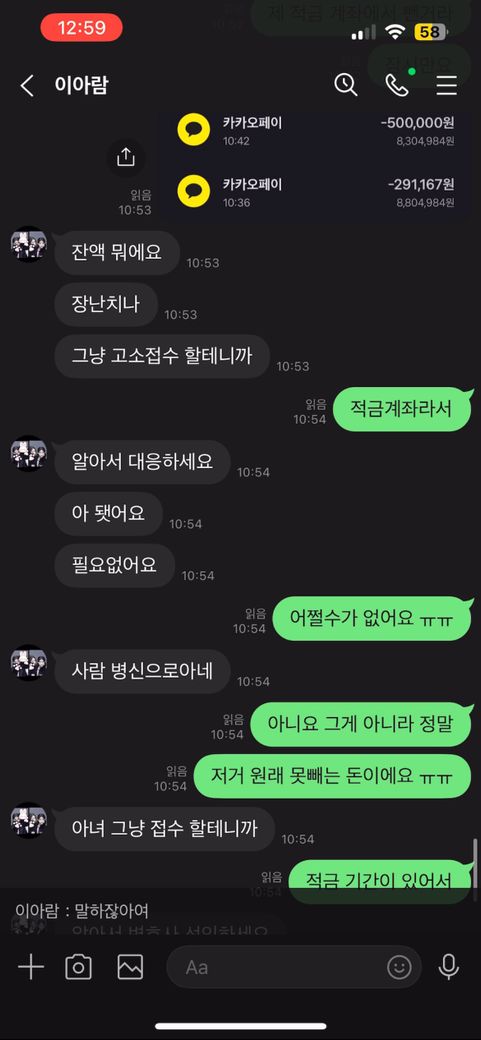Open the chat menu with three lines
481x1040 pixels.
[x=447, y=86]
